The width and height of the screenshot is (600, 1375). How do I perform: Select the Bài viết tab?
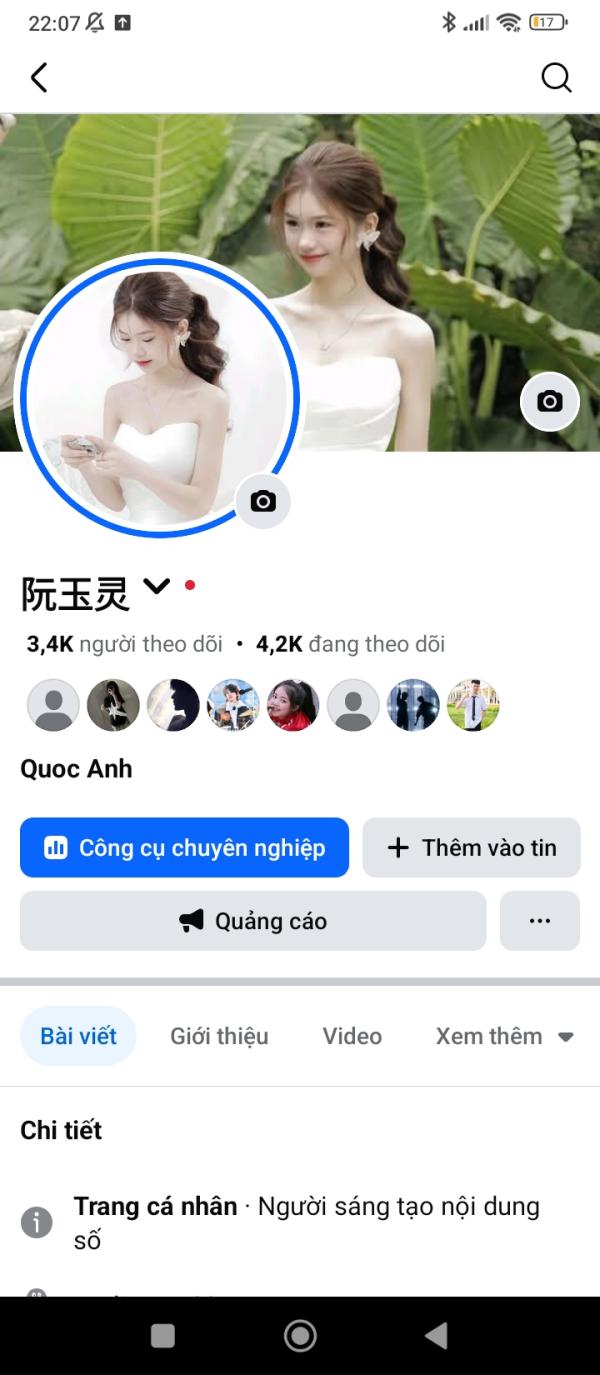point(78,1036)
